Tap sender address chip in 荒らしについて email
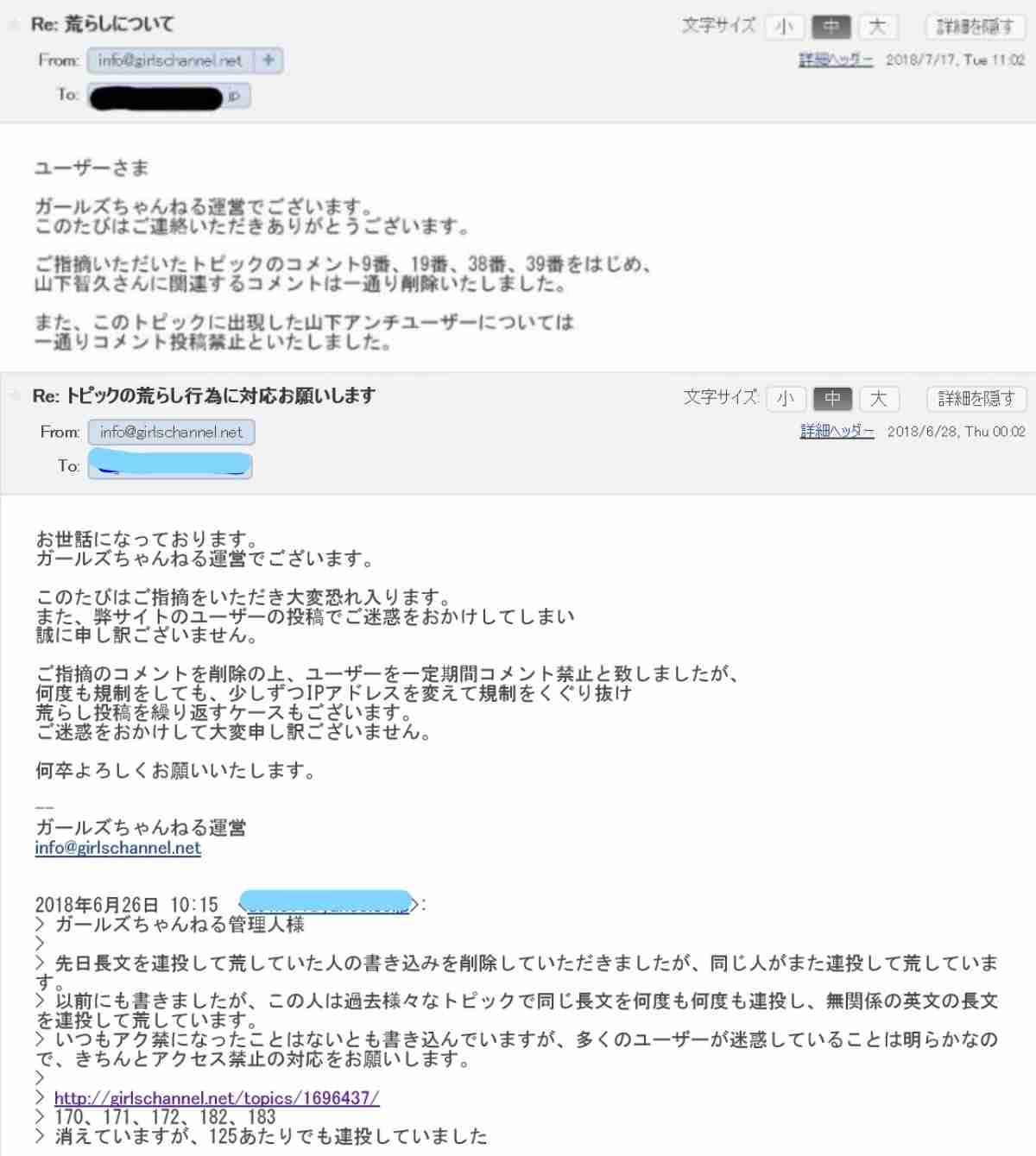This screenshot has width=1036, height=1156. coord(170,60)
